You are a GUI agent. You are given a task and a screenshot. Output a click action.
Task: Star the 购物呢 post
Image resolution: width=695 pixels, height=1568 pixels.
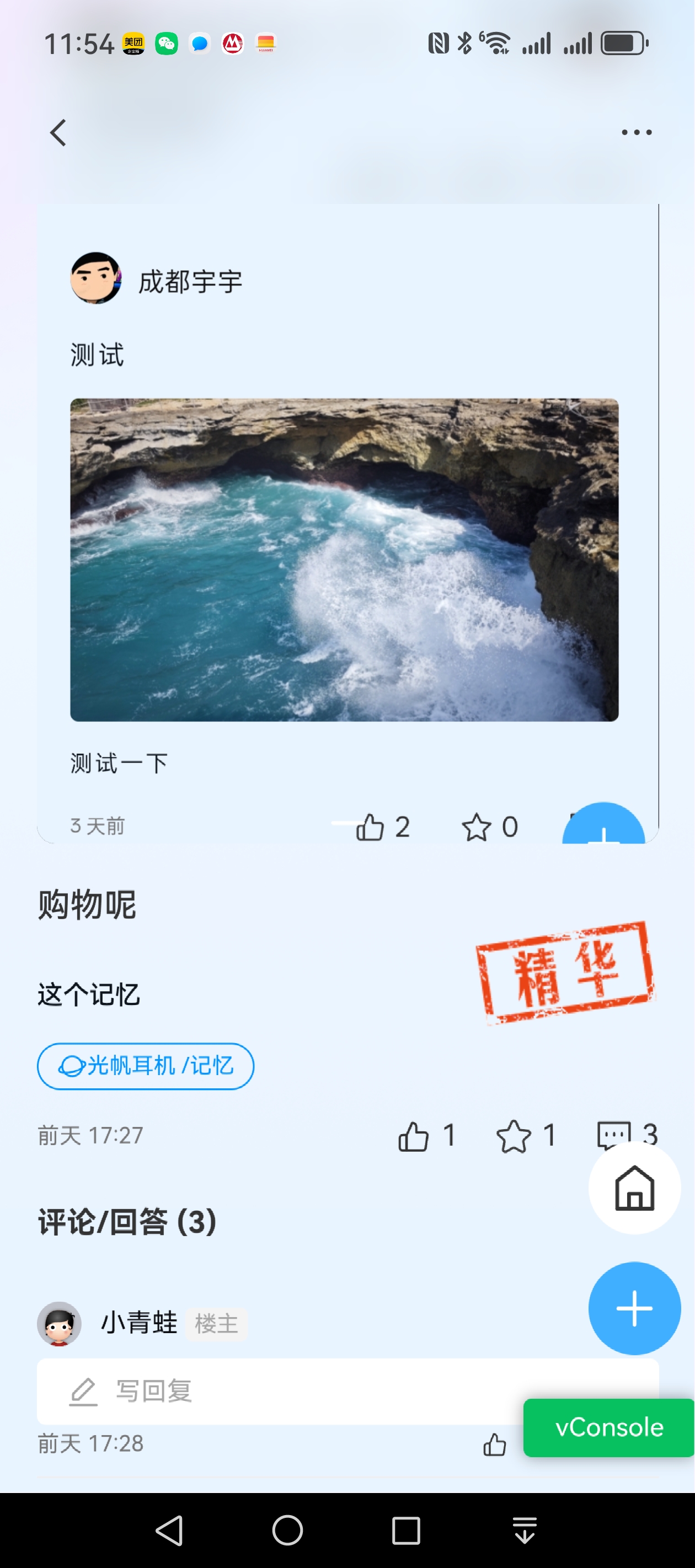[x=514, y=1136]
